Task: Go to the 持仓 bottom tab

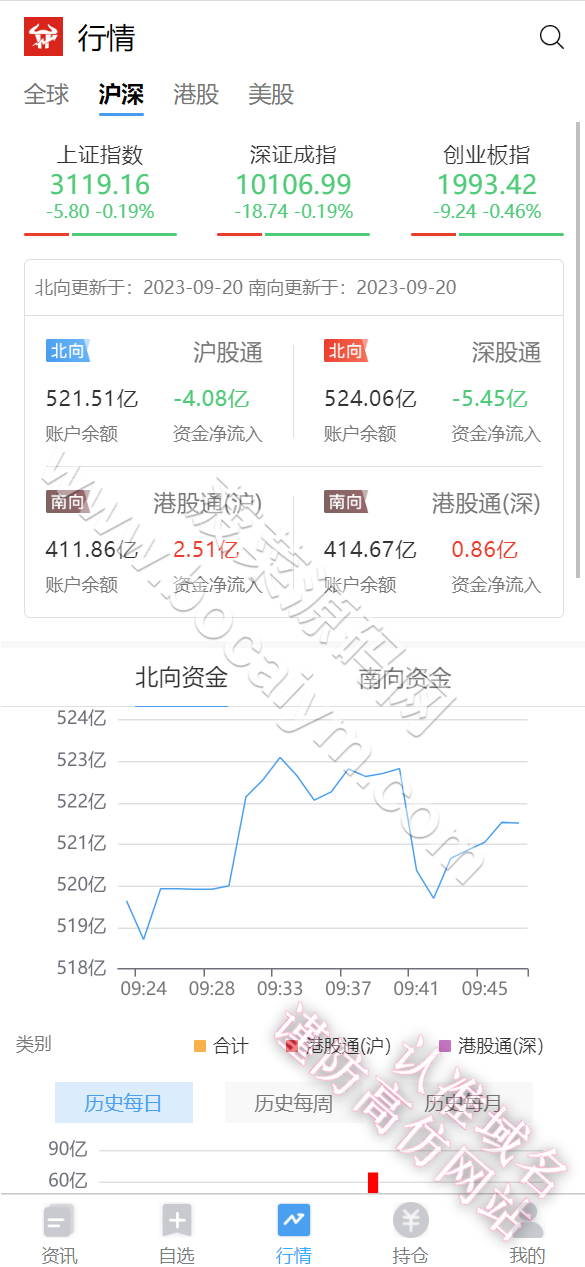Action: click(410, 1234)
